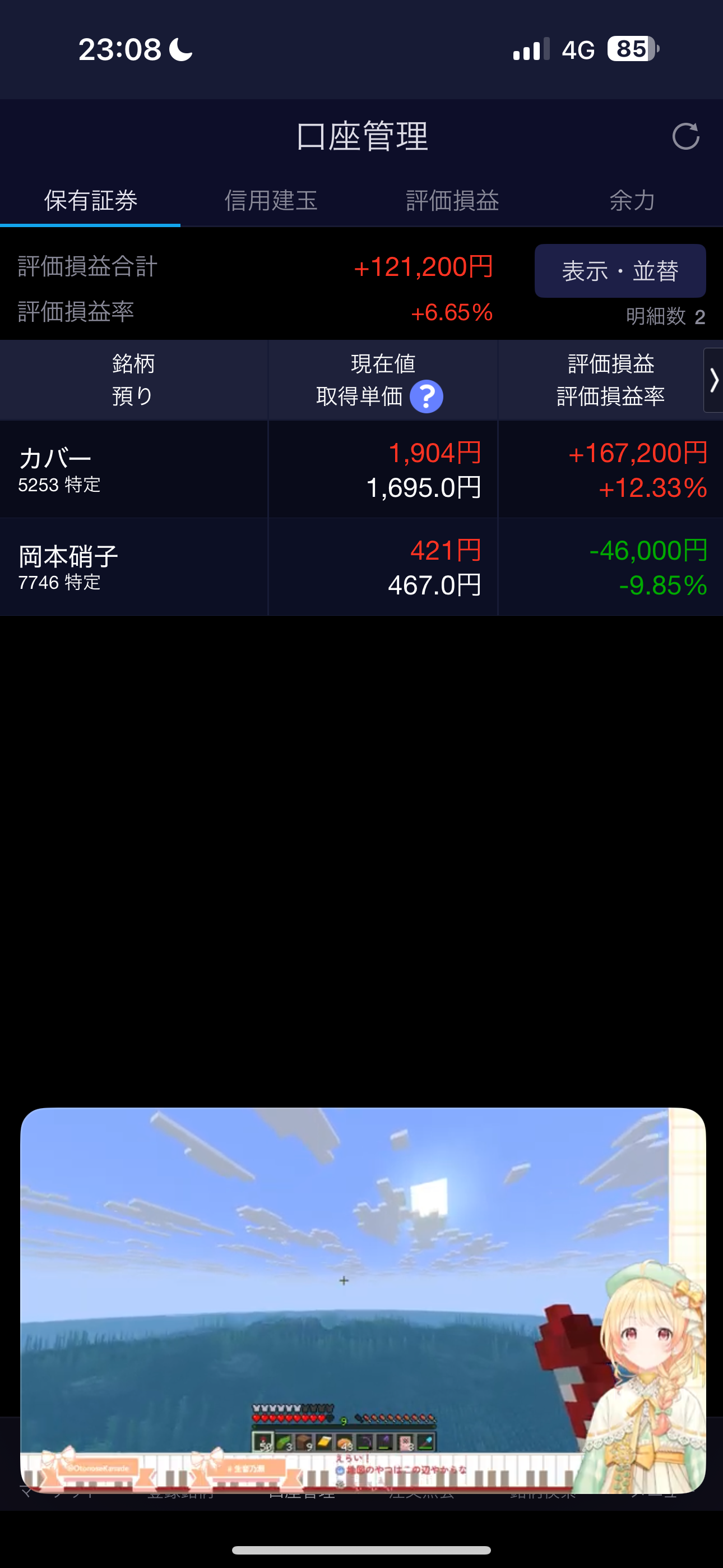Select the 保有証券 tab
723x1568 pixels.
(x=91, y=201)
